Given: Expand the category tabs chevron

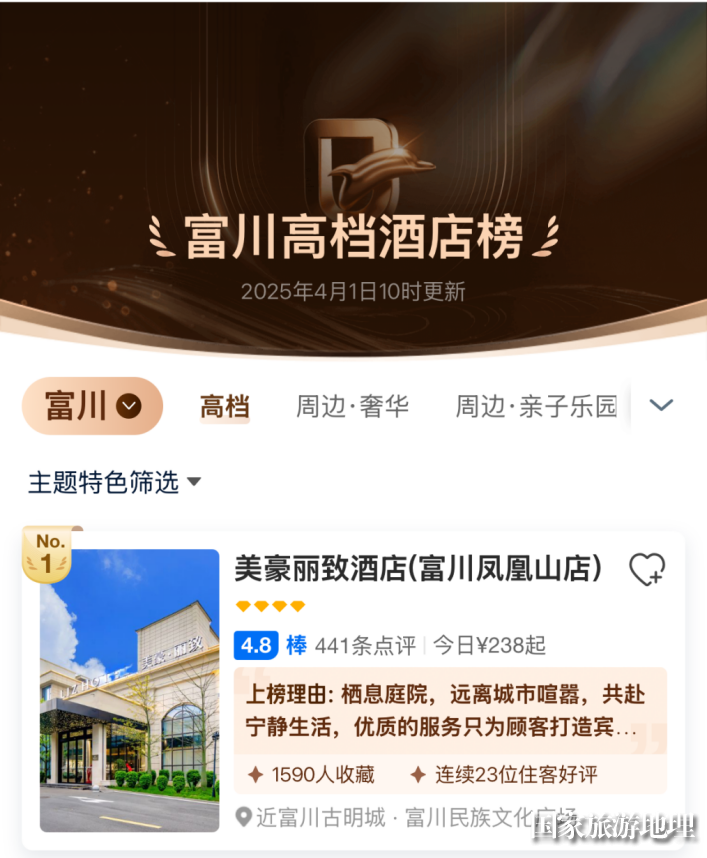Looking at the screenshot, I should [661, 405].
